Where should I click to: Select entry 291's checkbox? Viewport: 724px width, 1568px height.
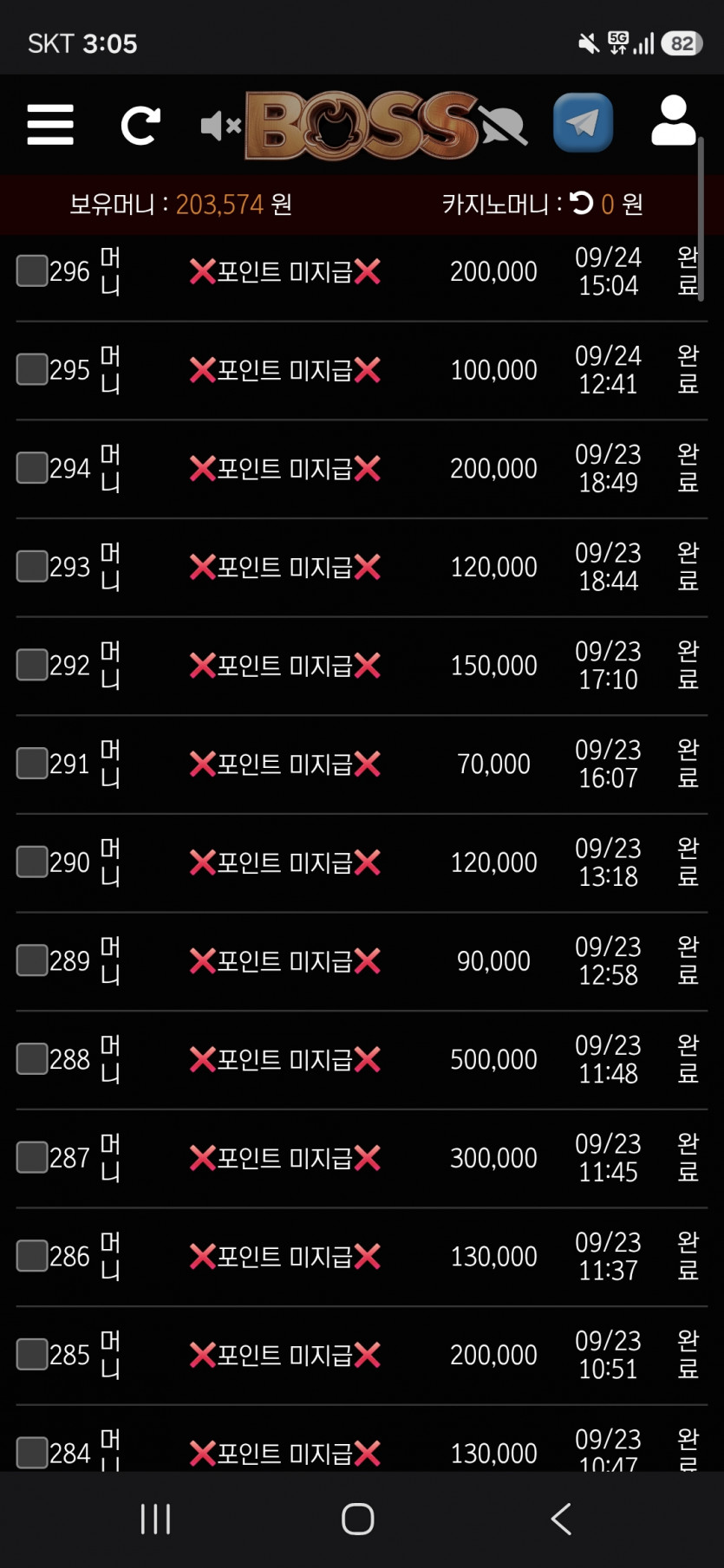pyautogui.click(x=32, y=763)
